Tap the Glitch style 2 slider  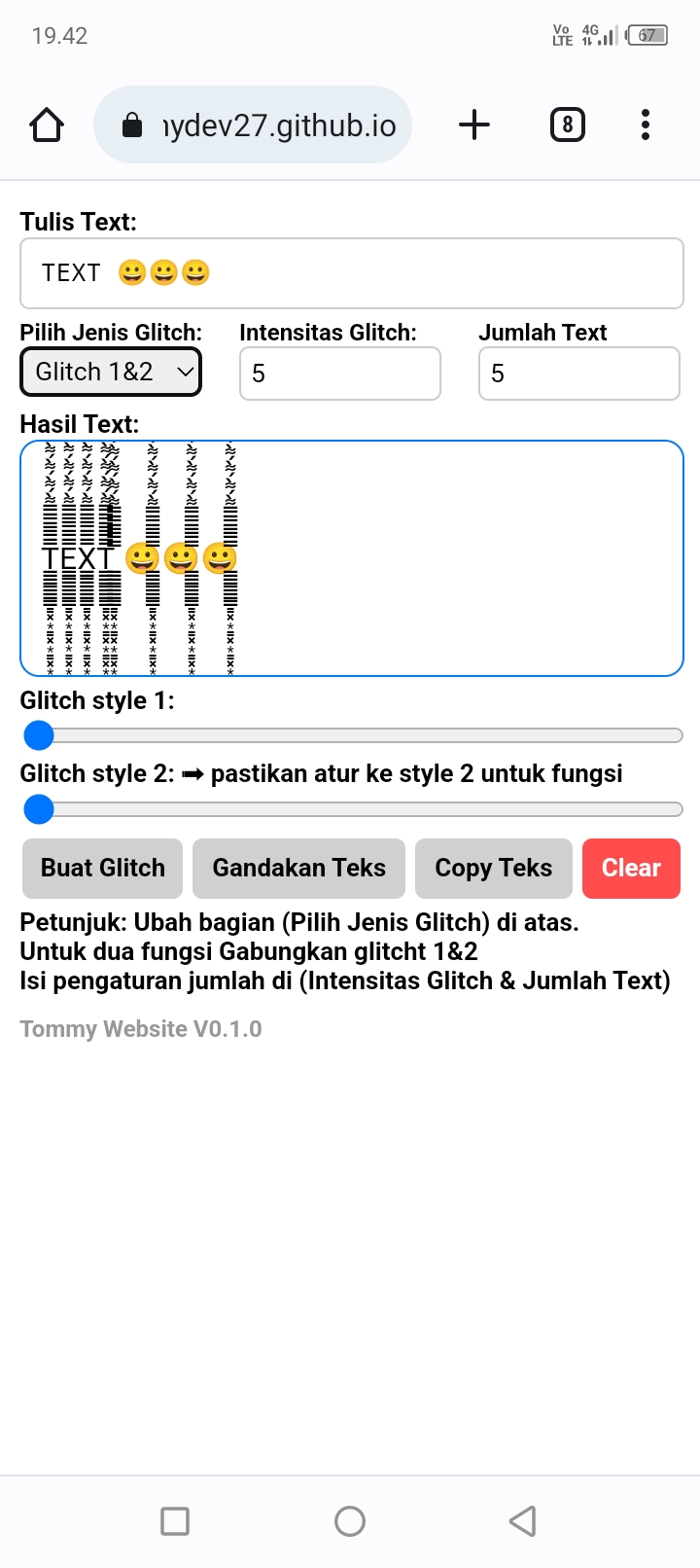(x=351, y=809)
